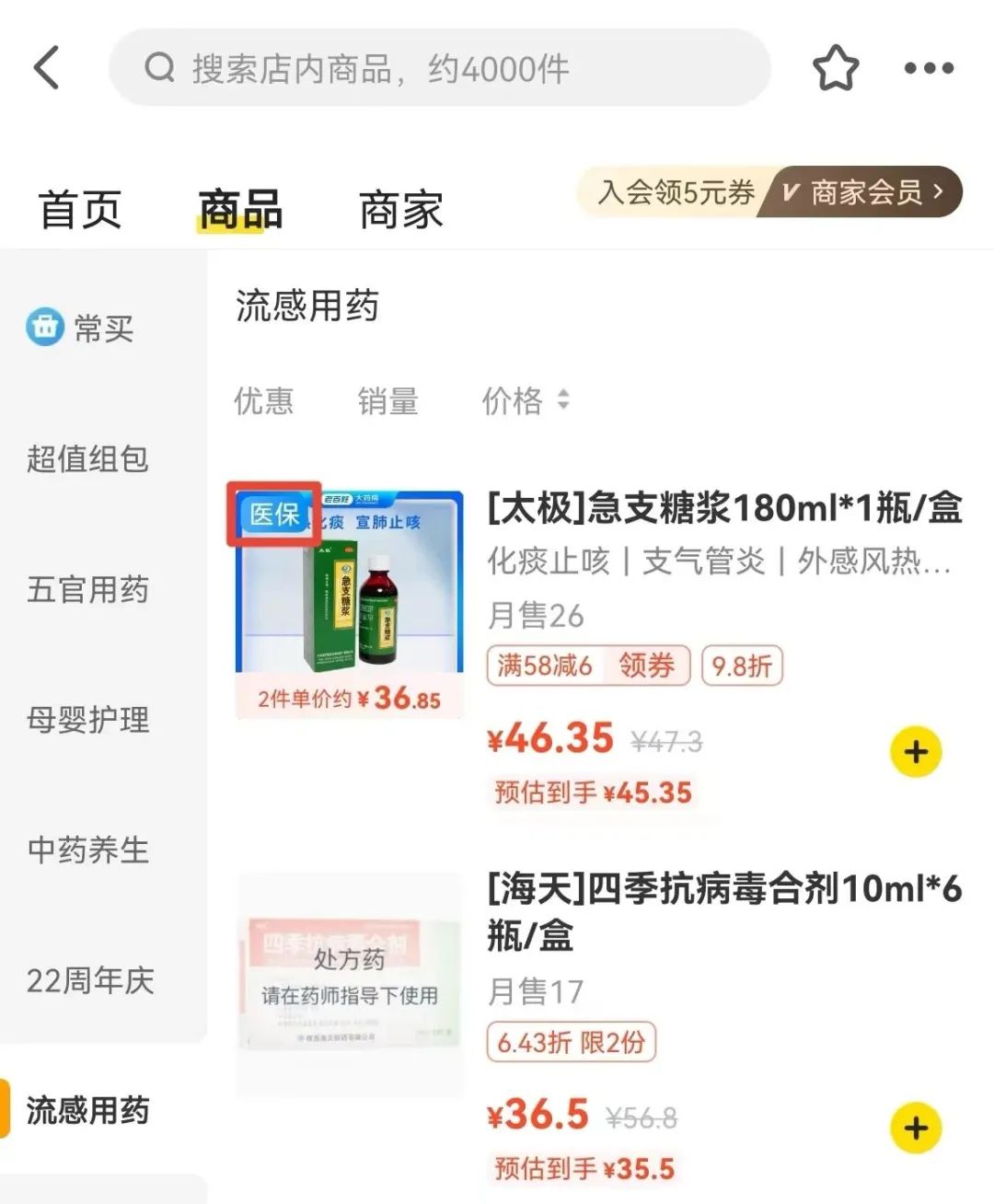Claim the 满58减6 领券 coupon

click(645, 666)
